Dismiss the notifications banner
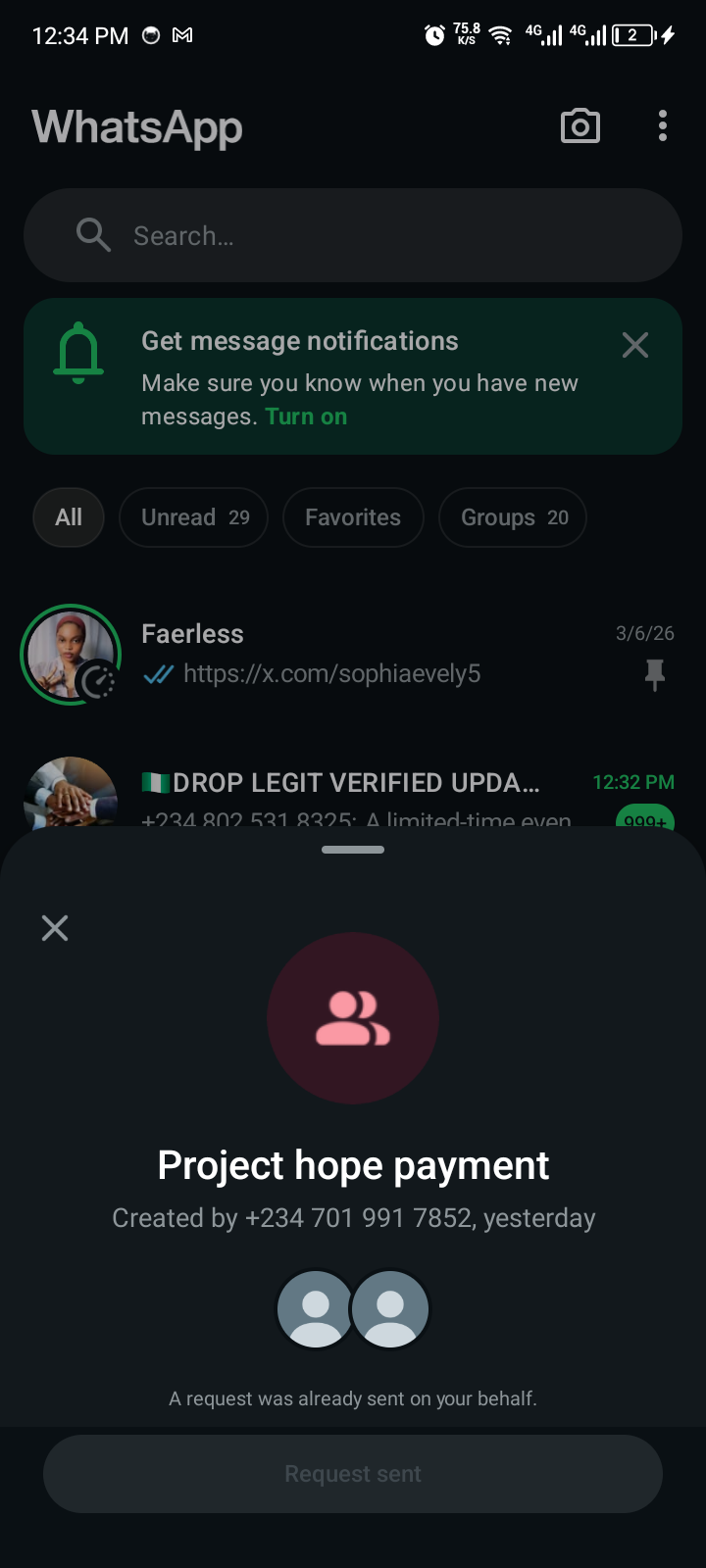Screen dimensions: 706x1568 pyautogui.click(x=635, y=345)
